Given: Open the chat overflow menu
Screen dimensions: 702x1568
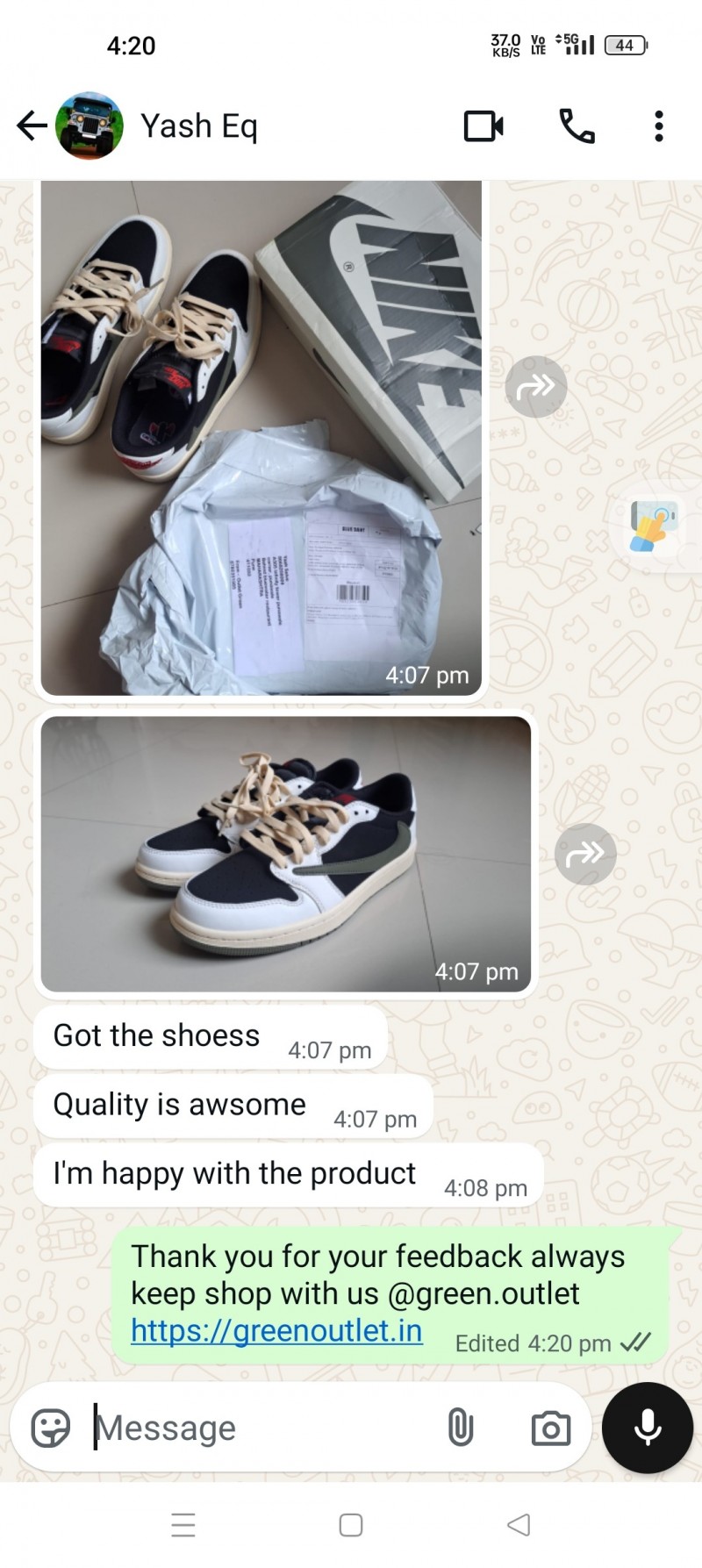Looking at the screenshot, I should [x=658, y=126].
